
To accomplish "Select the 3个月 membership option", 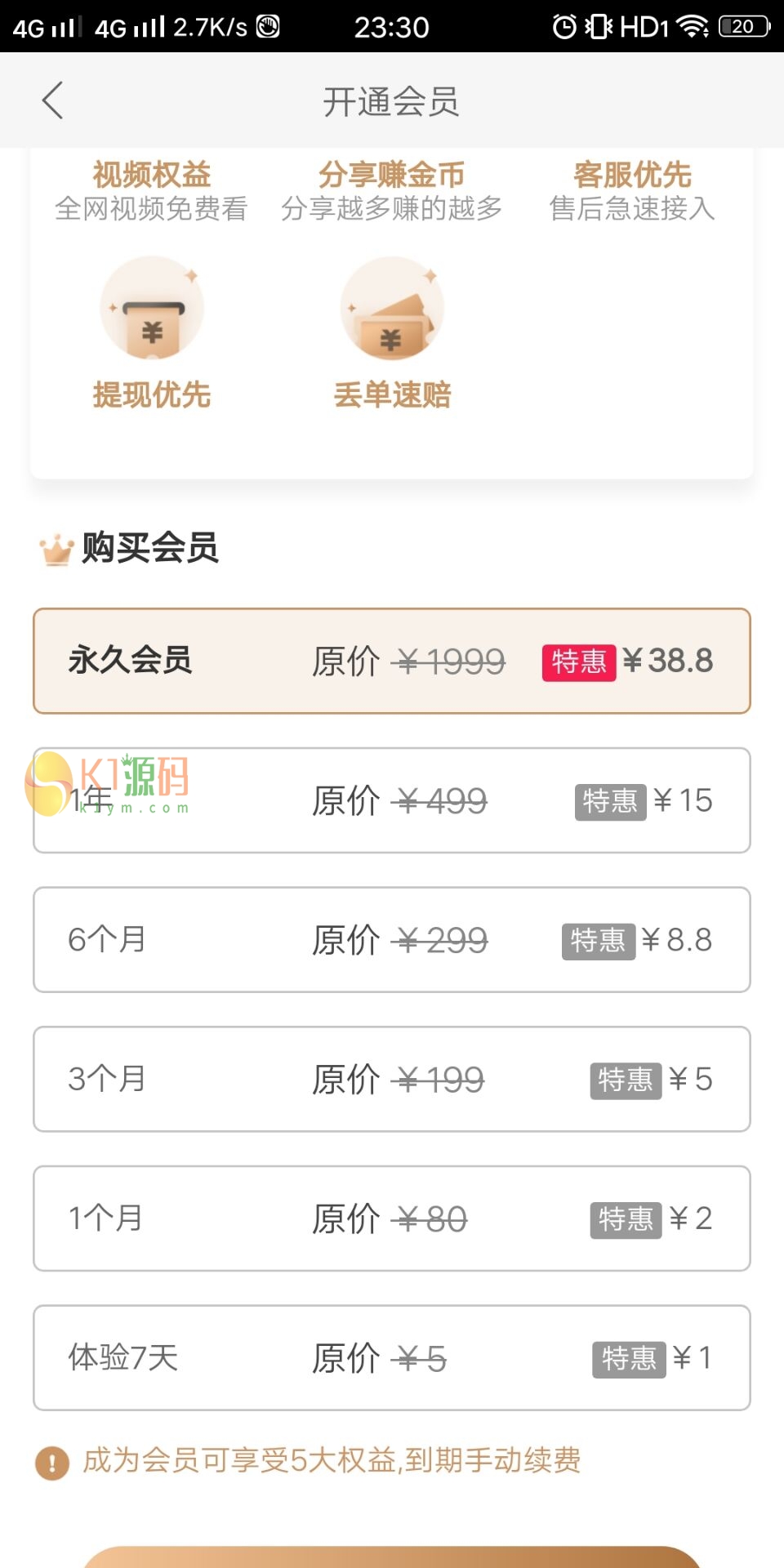I will [x=392, y=1079].
